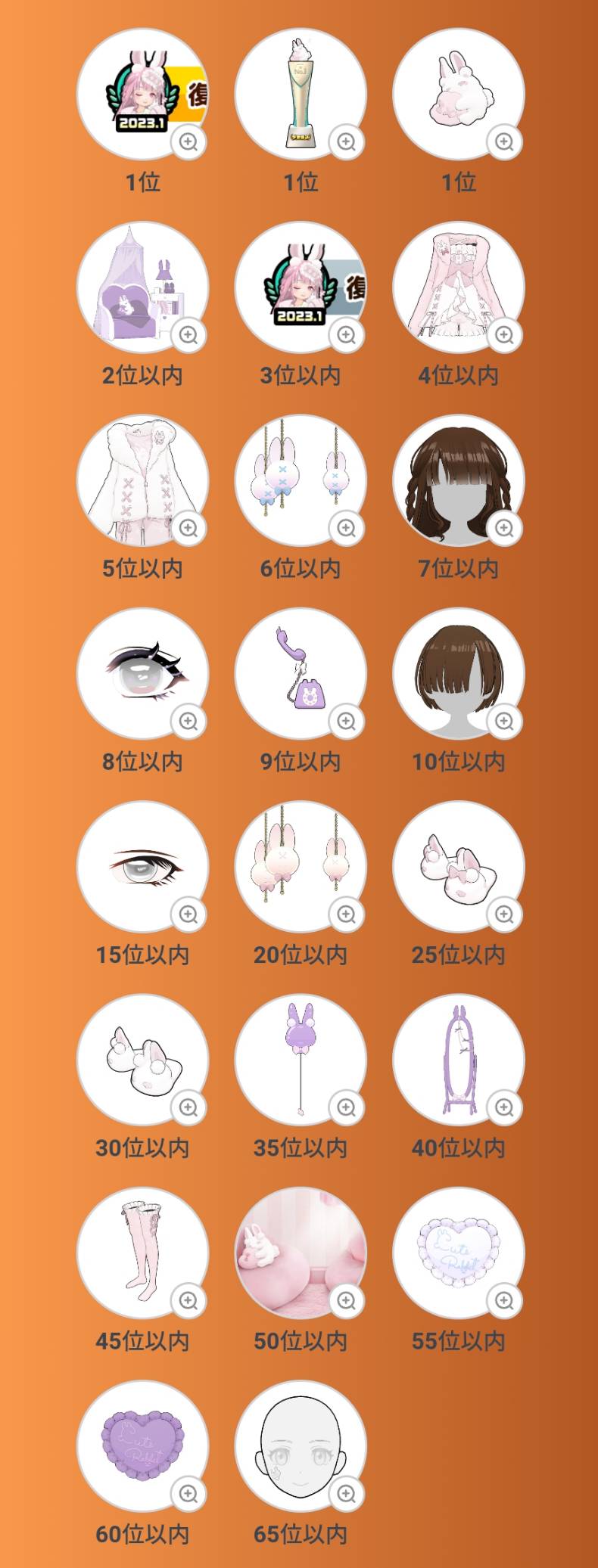Zoom the 9位以内 purple telephone
Viewport: 598px width, 1568px height.
[x=347, y=721]
